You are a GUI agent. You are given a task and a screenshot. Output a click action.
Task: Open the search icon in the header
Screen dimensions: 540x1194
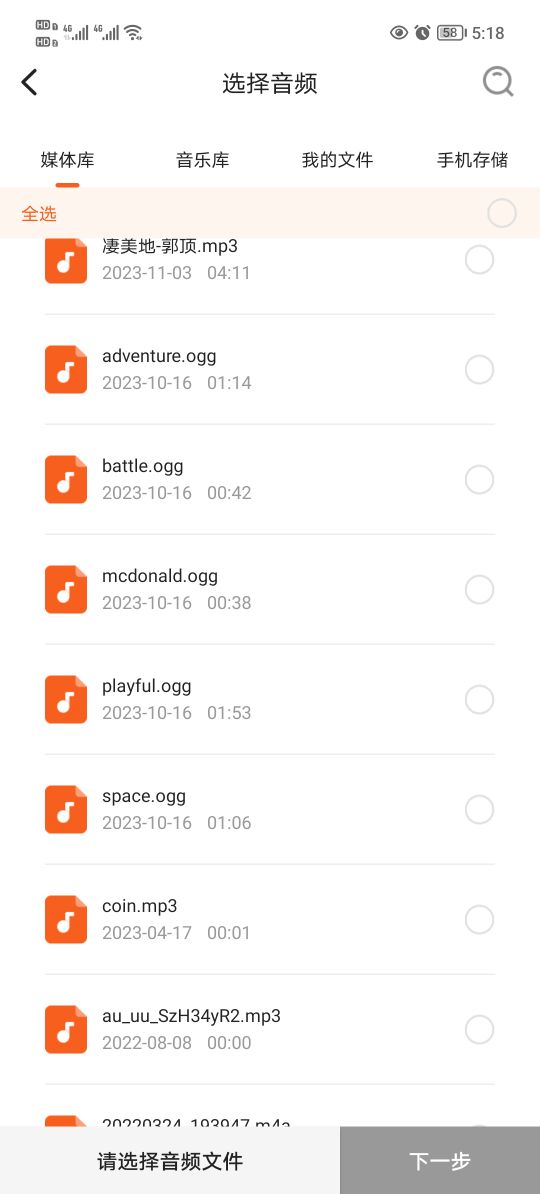[x=498, y=82]
